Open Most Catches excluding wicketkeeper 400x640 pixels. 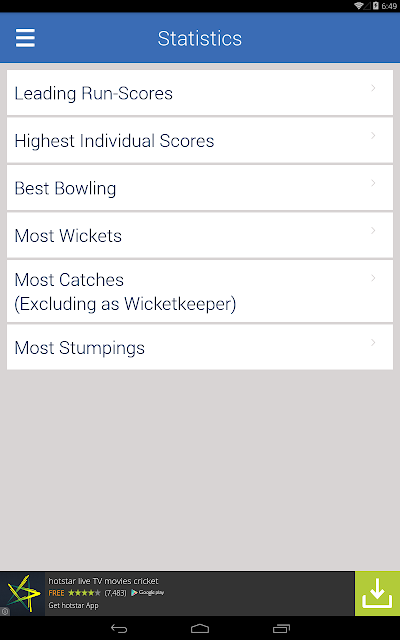(200, 291)
